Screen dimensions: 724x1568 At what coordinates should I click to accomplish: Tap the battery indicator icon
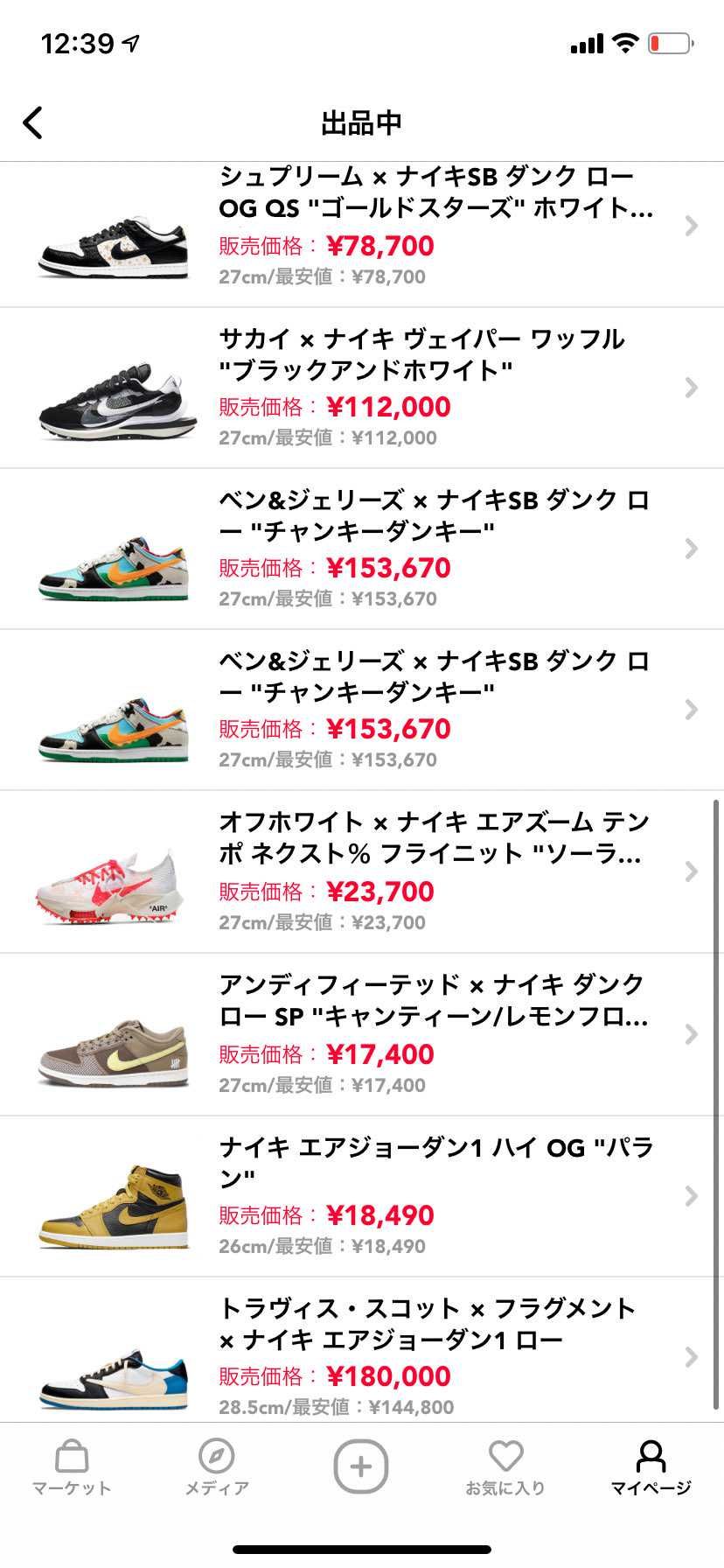[666, 43]
